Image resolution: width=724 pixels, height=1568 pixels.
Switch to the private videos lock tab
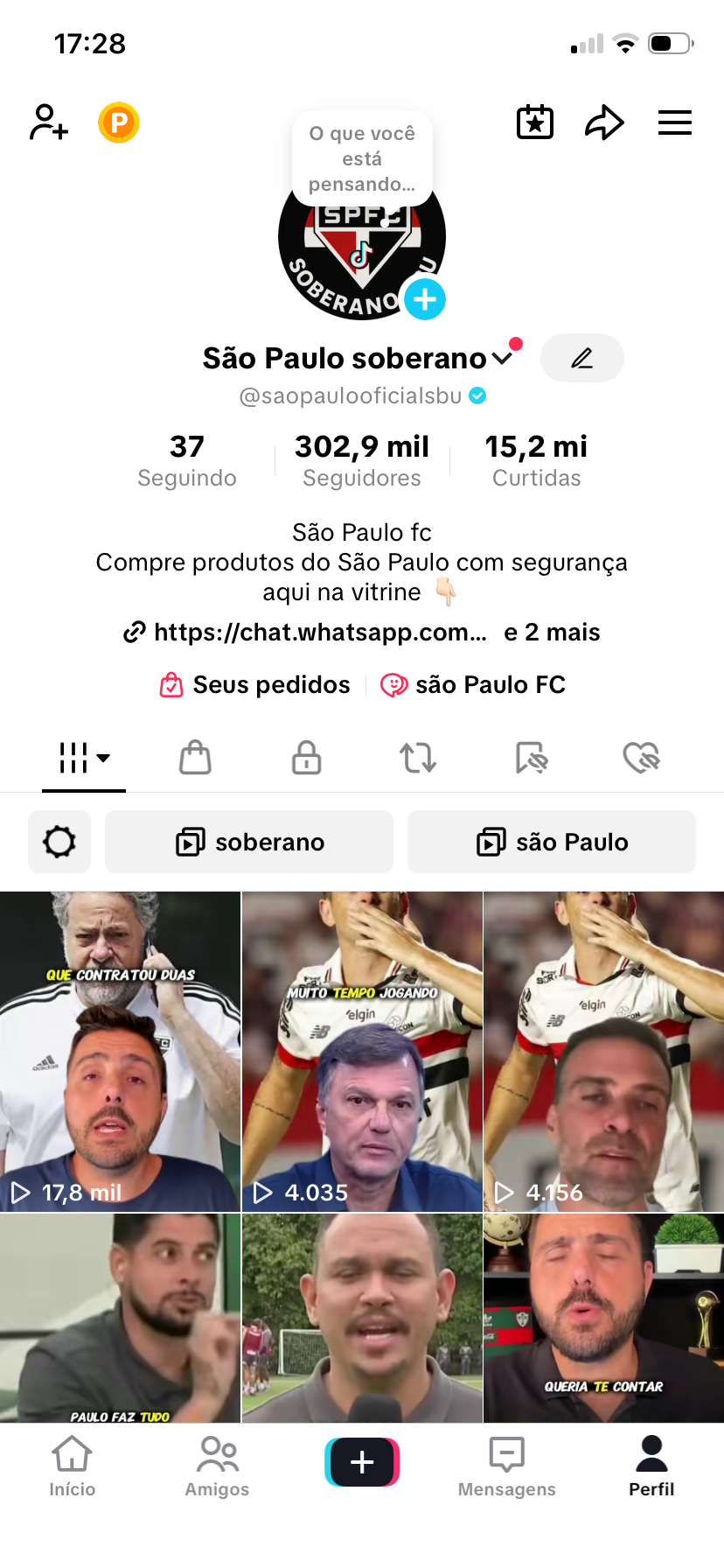coord(306,758)
